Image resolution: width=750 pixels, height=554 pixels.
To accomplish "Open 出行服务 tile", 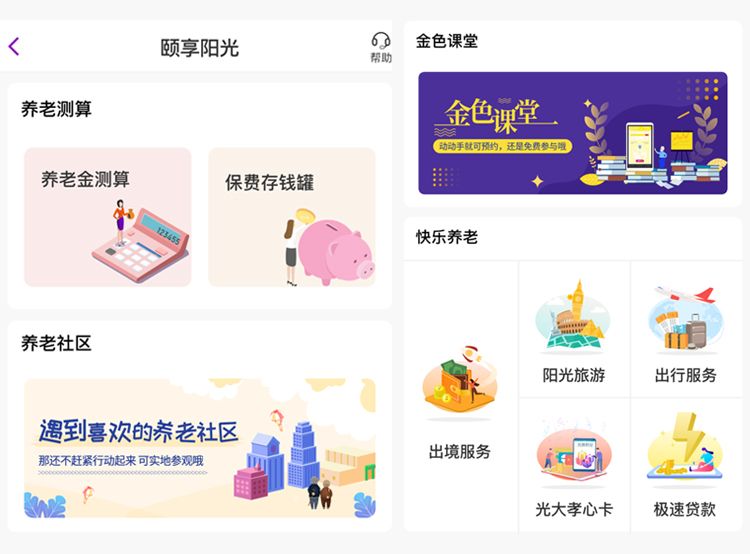I will point(686,330).
